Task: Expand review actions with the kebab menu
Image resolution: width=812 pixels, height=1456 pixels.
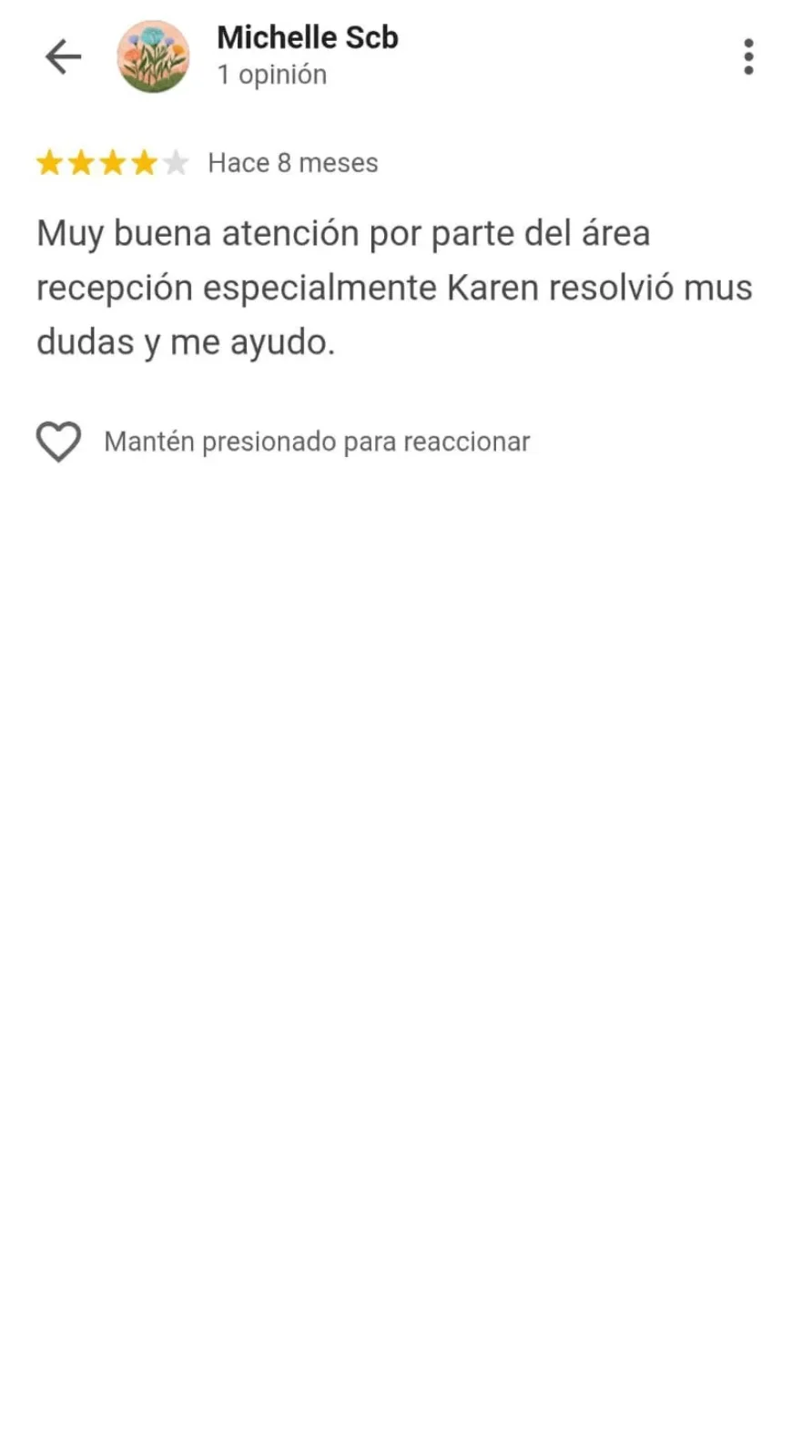Action: [x=749, y=56]
